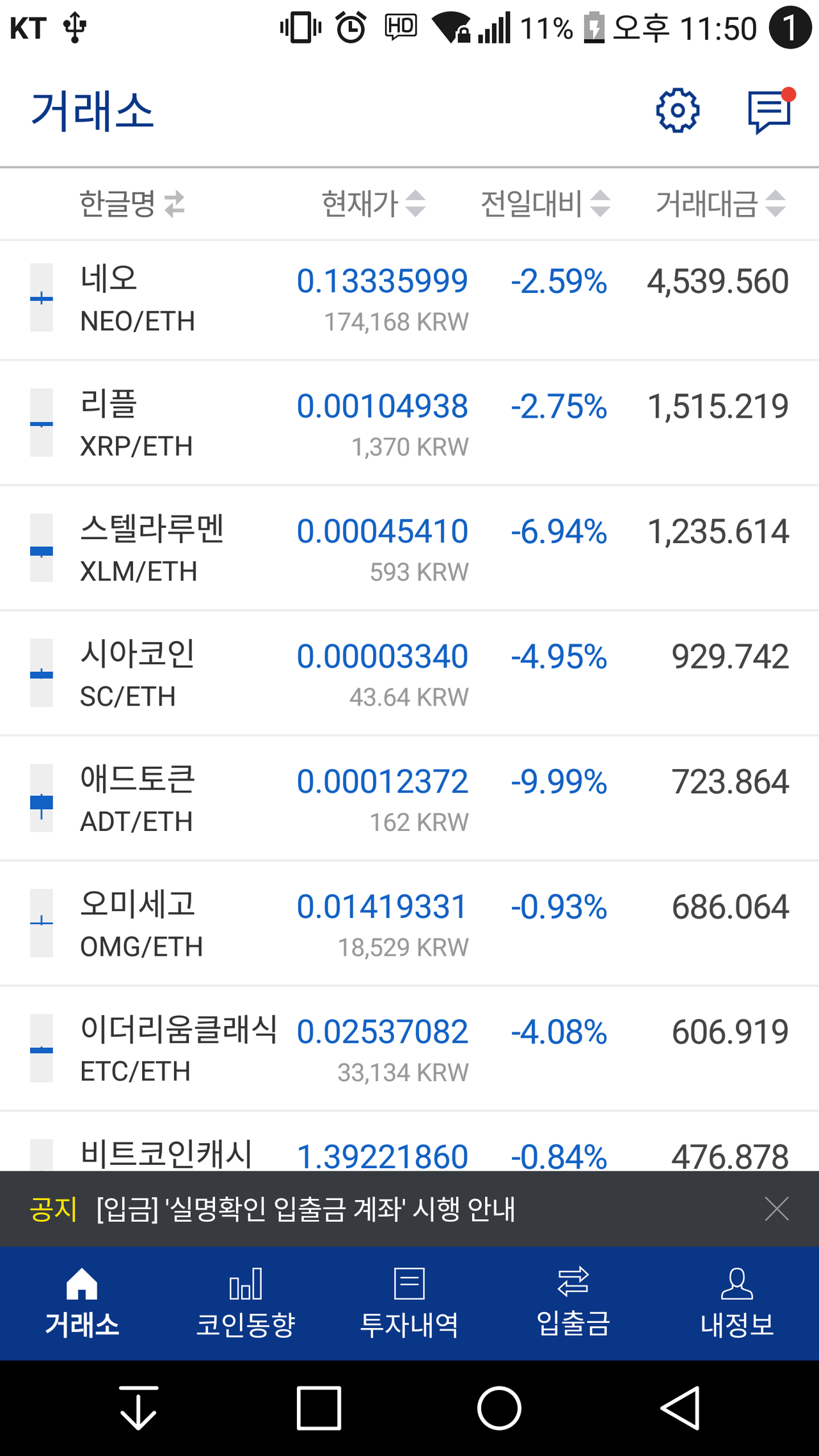This screenshot has width=819, height=1456.
Task: Switch to the 입출금 tab
Action: pyautogui.click(x=573, y=1305)
